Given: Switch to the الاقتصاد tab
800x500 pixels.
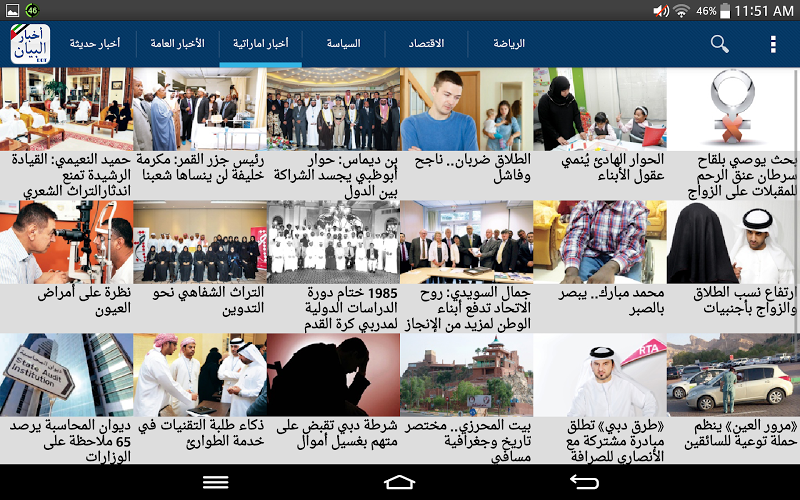Looking at the screenshot, I should click(x=426, y=44).
